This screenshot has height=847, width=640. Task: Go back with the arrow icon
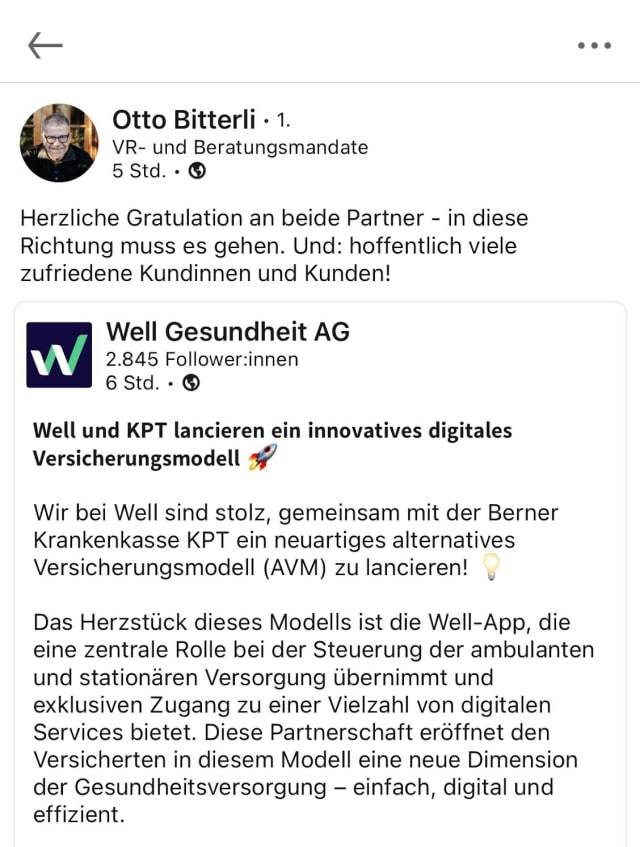[45, 45]
